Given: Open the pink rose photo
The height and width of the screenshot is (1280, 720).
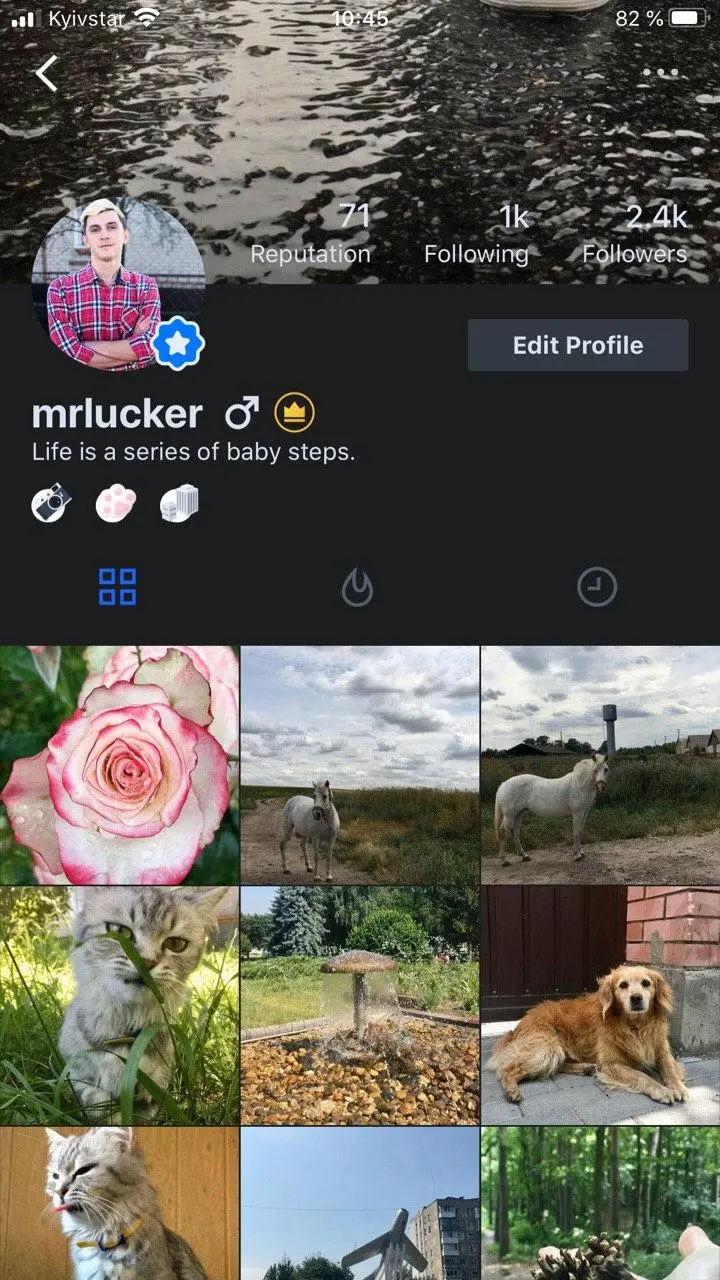Looking at the screenshot, I should tap(119, 765).
